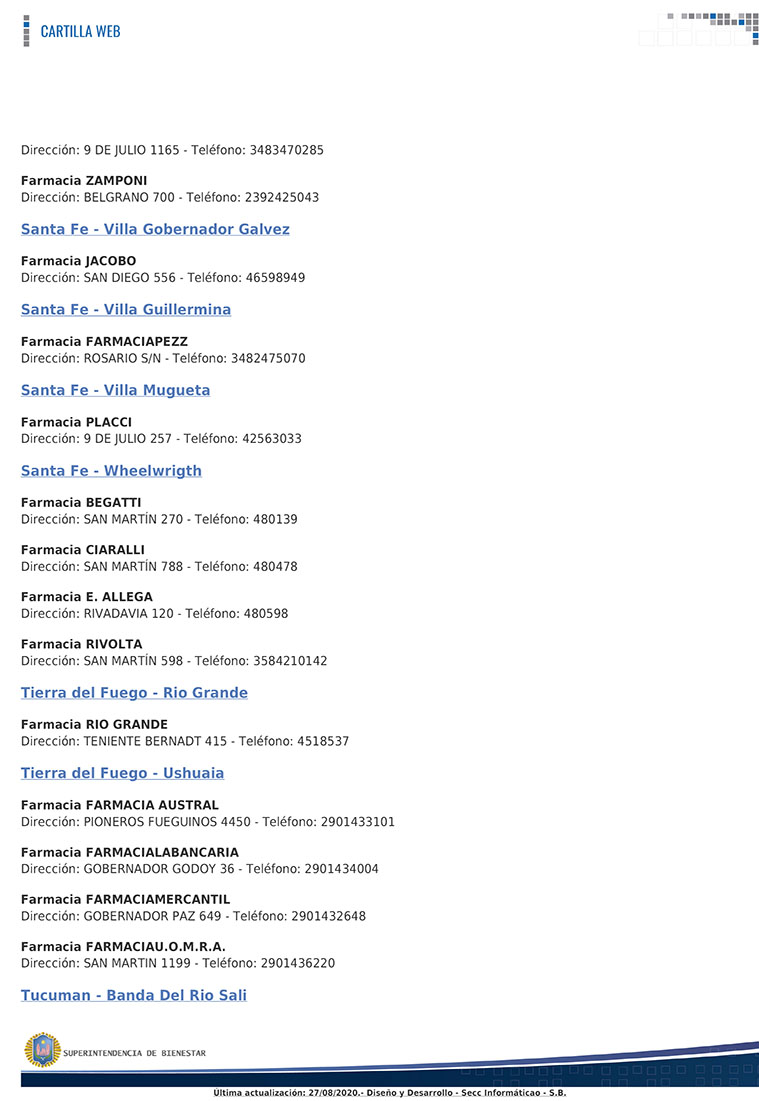Select the Santa Fe - Villa Guillermina link

point(126,310)
